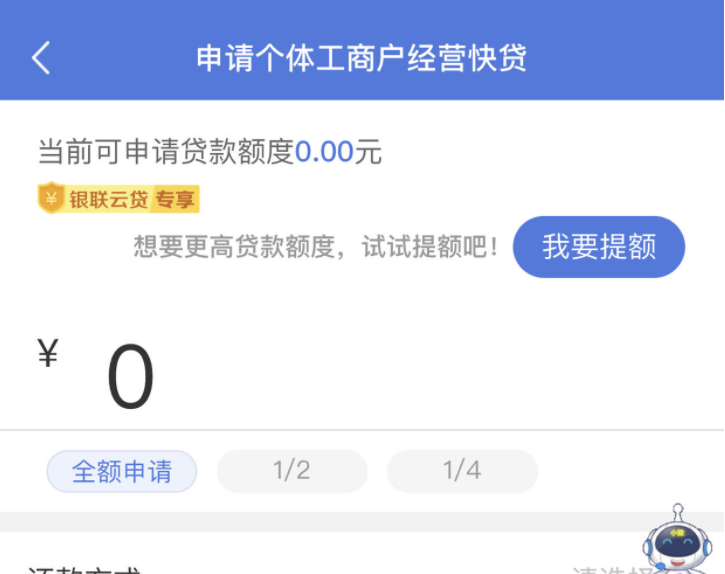Choose the 1/2 amount chip
The image size is (725, 574).
[x=292, y=471]
